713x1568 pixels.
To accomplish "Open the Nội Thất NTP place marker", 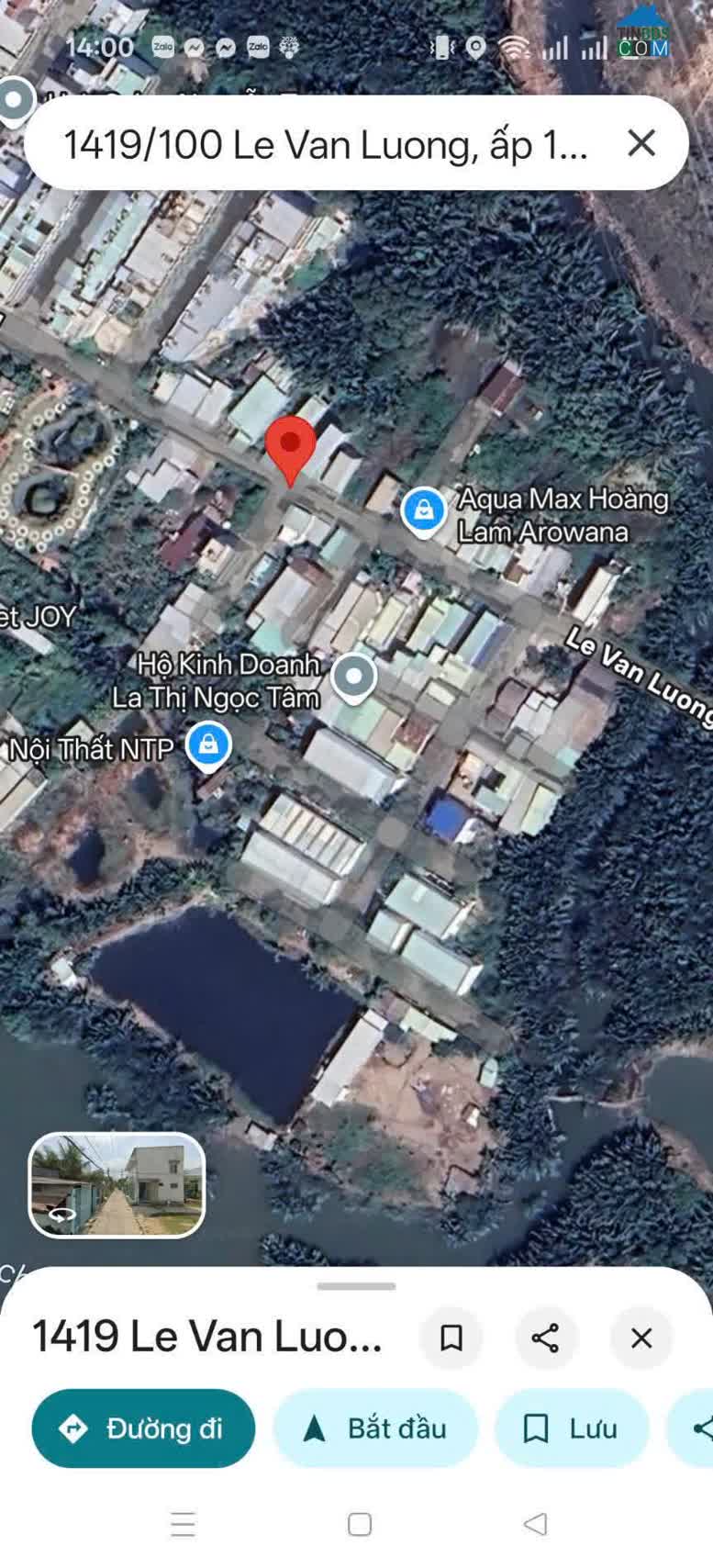I will (208, 745).
